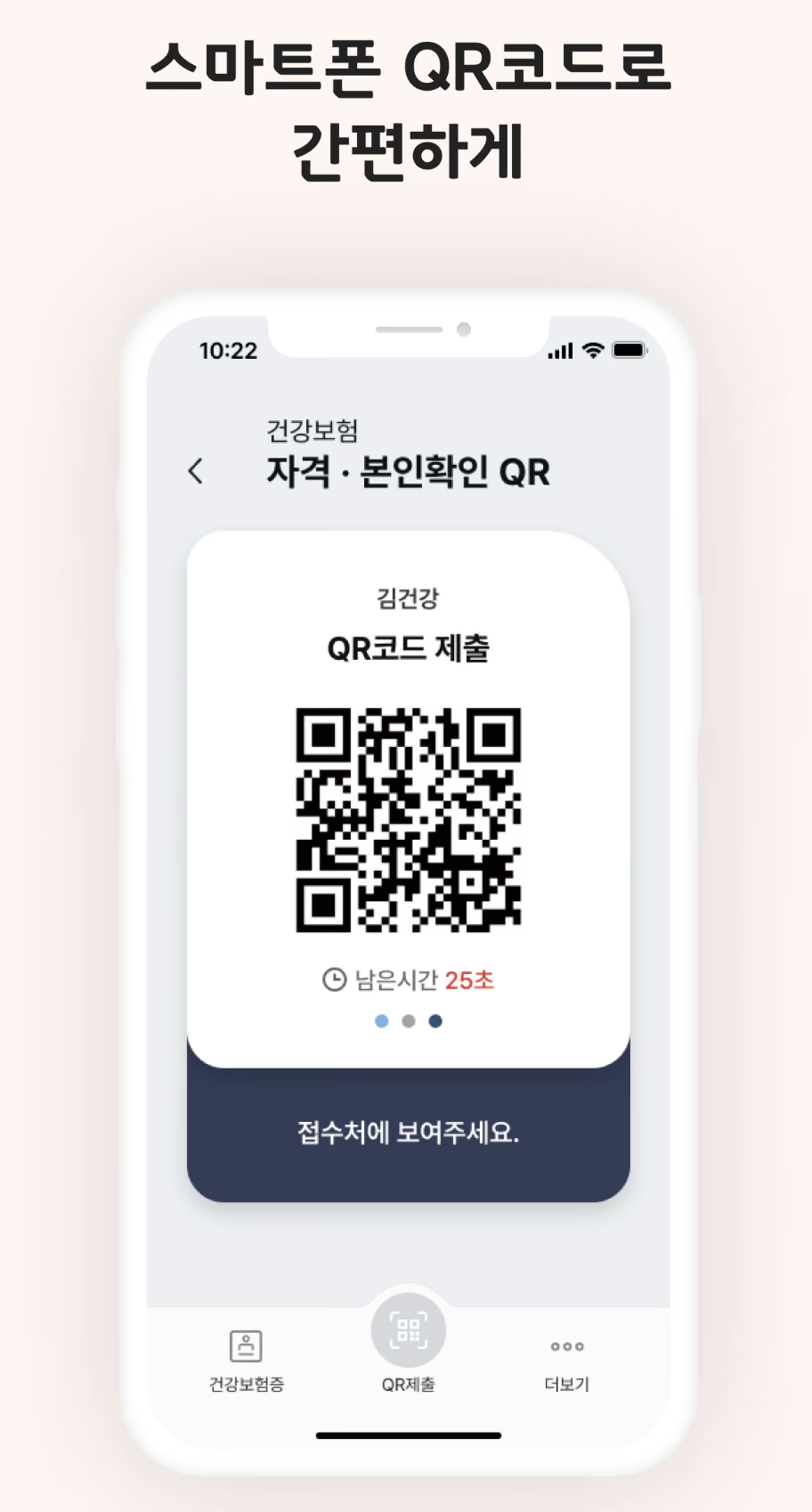
Task: Tap the cellular signal icon
Action: coord(559,352)
